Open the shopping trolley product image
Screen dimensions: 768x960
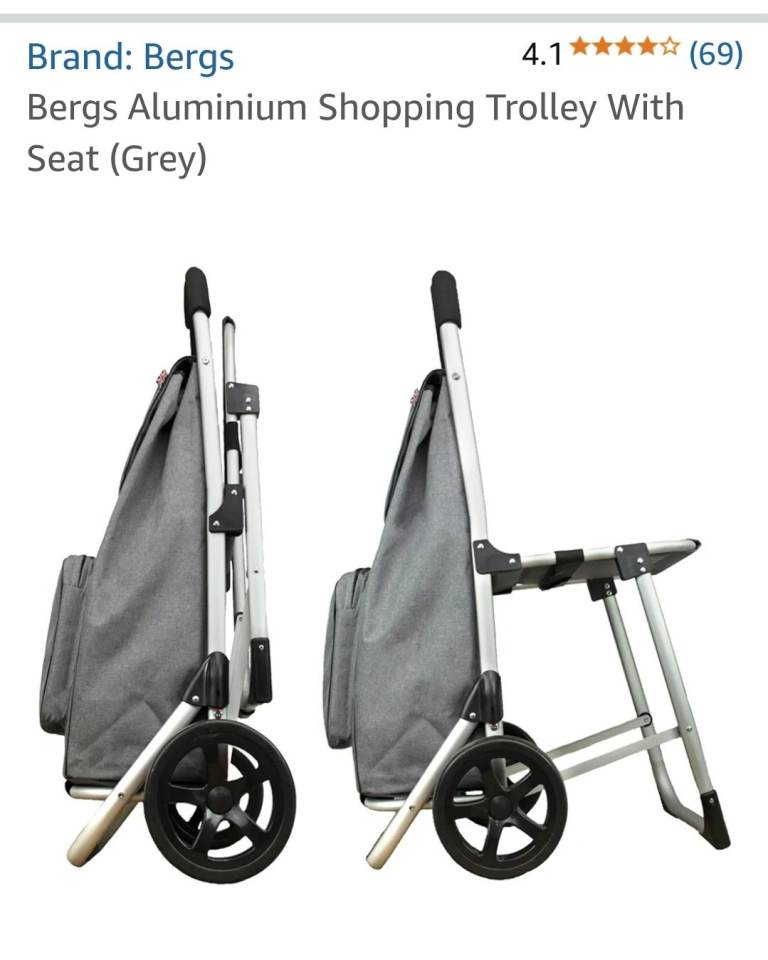coord(384,570)
